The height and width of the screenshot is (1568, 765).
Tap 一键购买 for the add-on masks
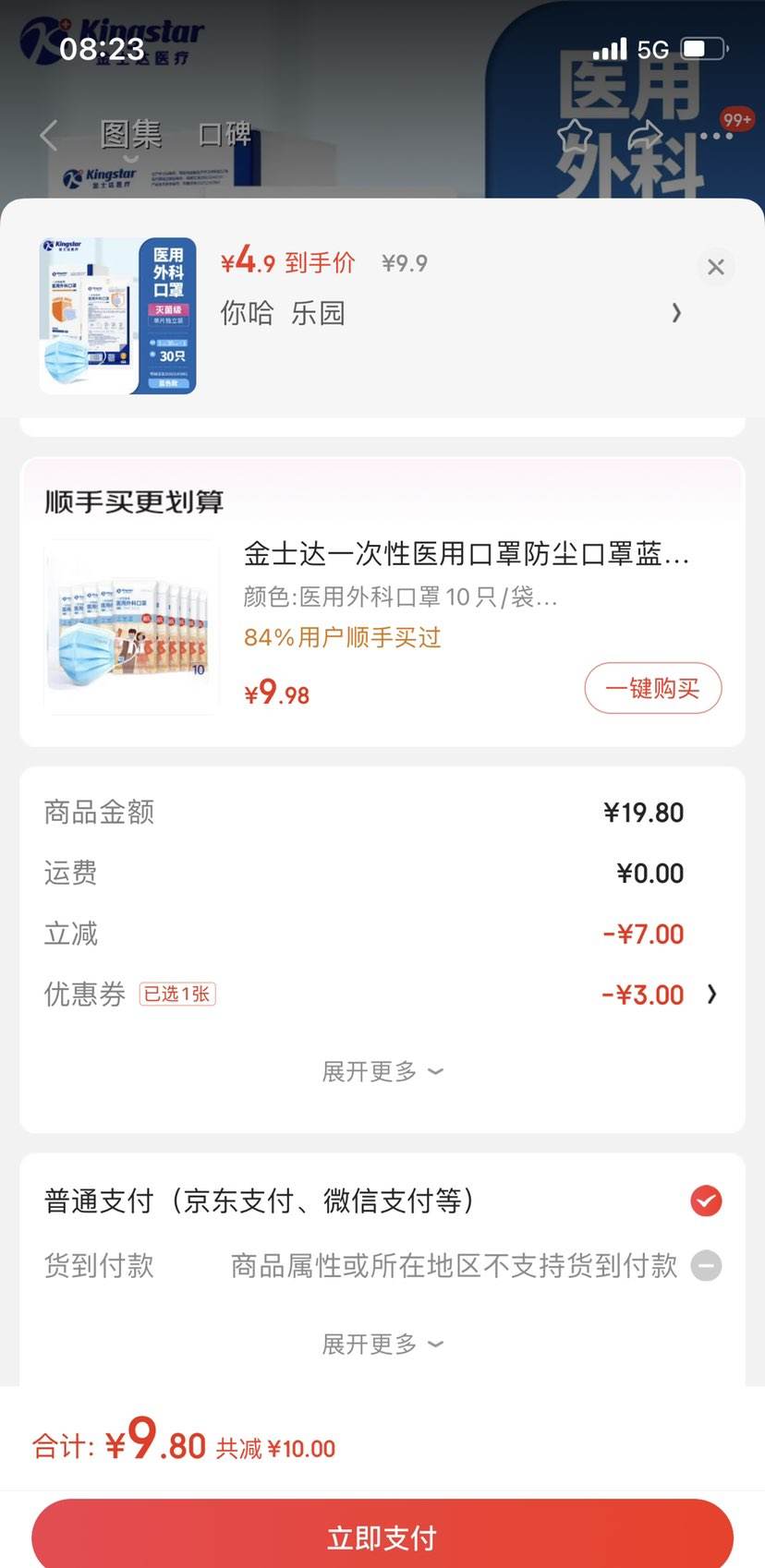click(652, 688)
